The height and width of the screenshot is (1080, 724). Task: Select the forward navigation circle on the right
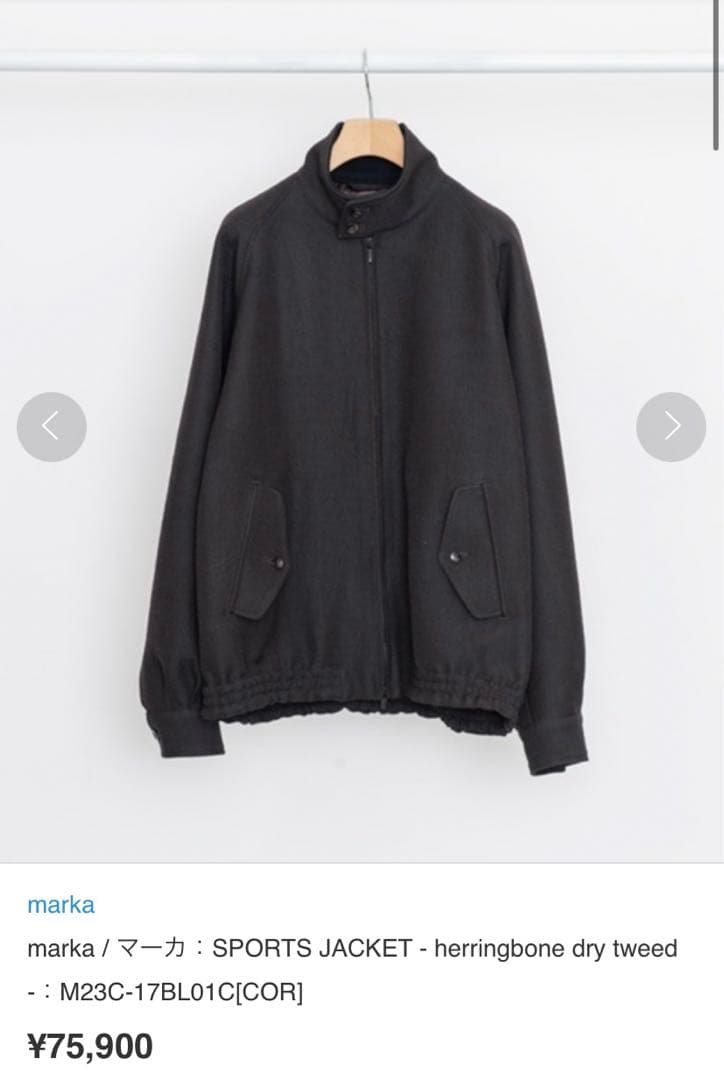pyautogui.click(x=672, y=426)
